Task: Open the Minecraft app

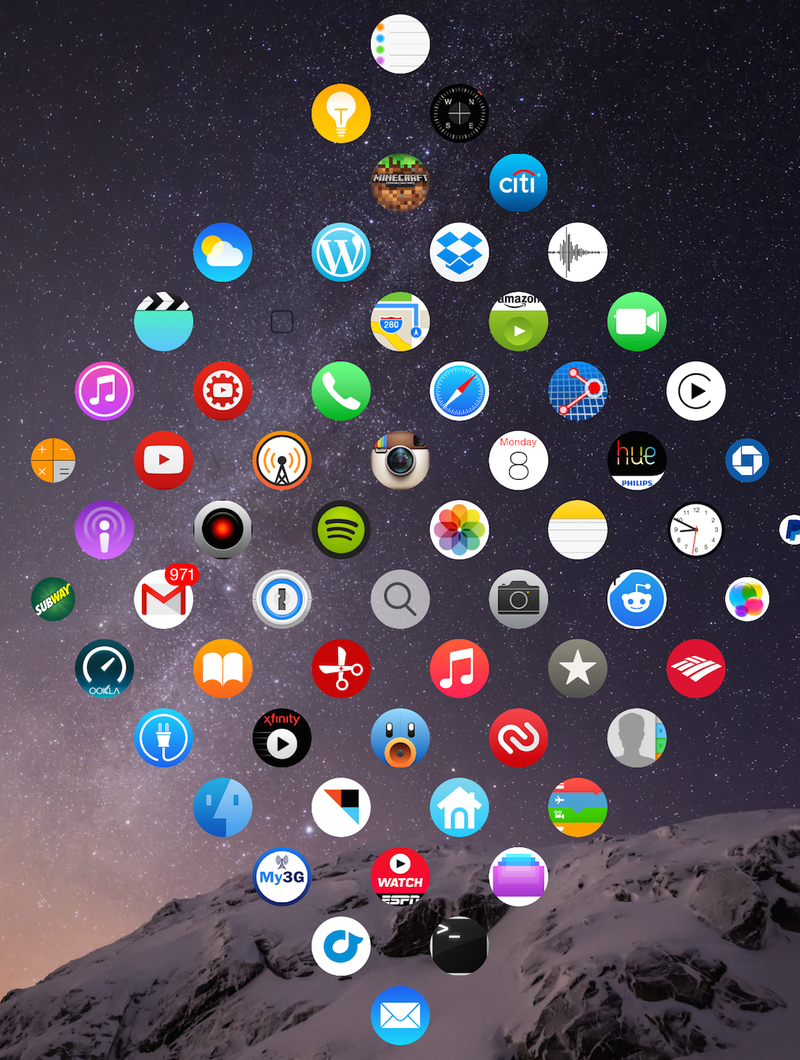Action: point(400,183)
